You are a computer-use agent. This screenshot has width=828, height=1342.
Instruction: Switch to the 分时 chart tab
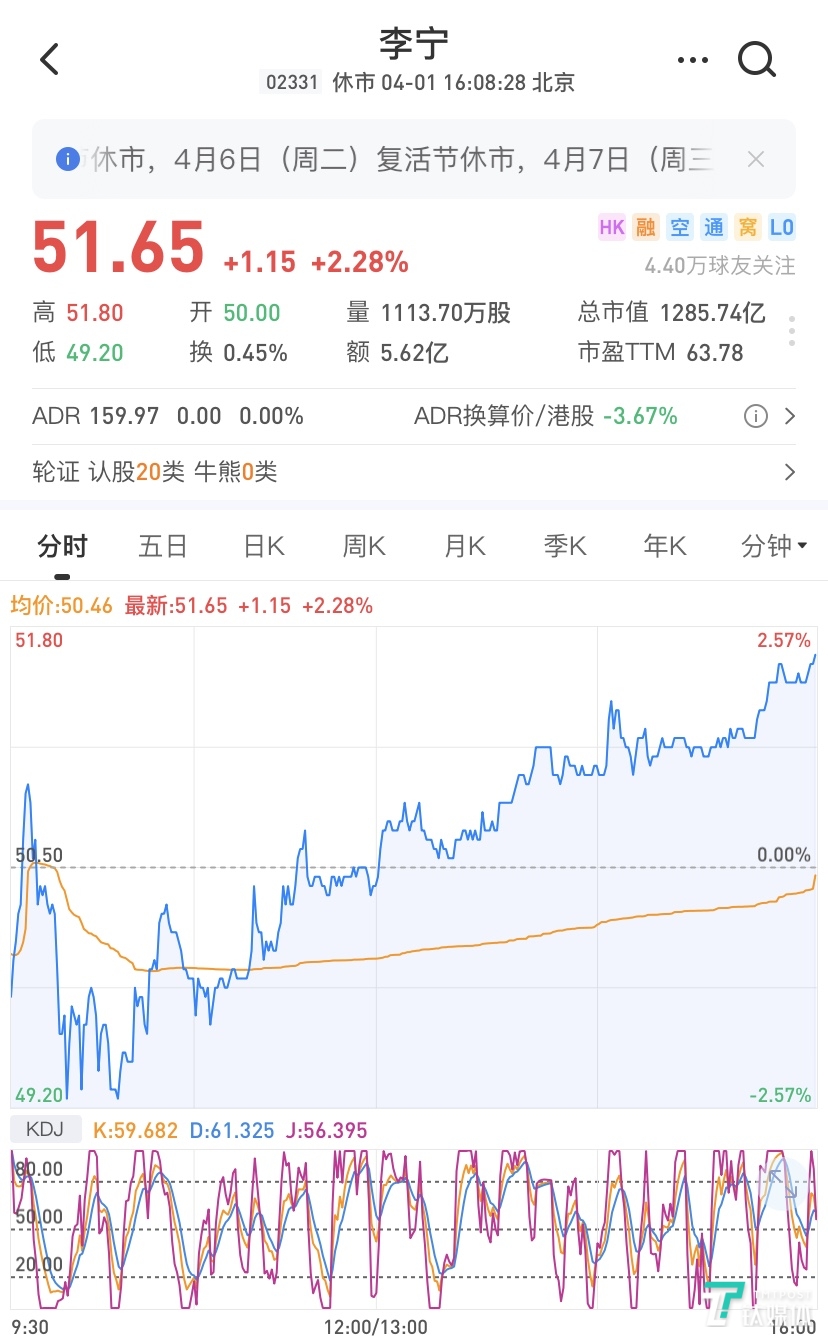(62, 546)
